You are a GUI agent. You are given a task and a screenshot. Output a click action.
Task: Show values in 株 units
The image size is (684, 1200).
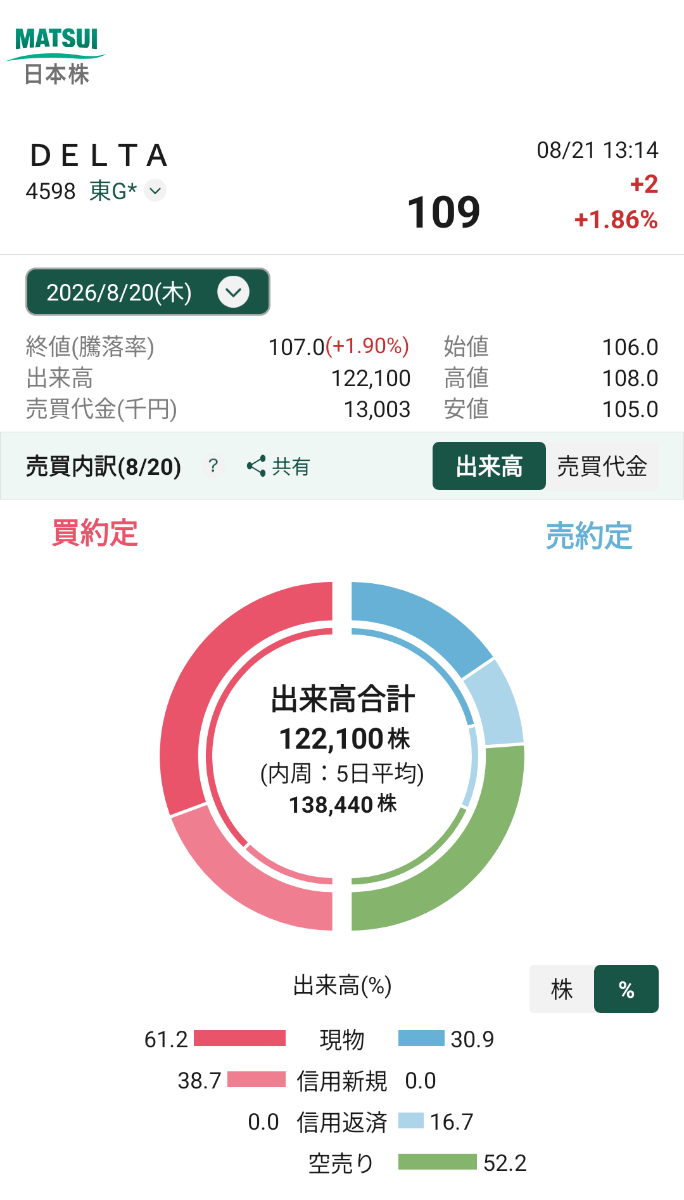pos(562,989)
